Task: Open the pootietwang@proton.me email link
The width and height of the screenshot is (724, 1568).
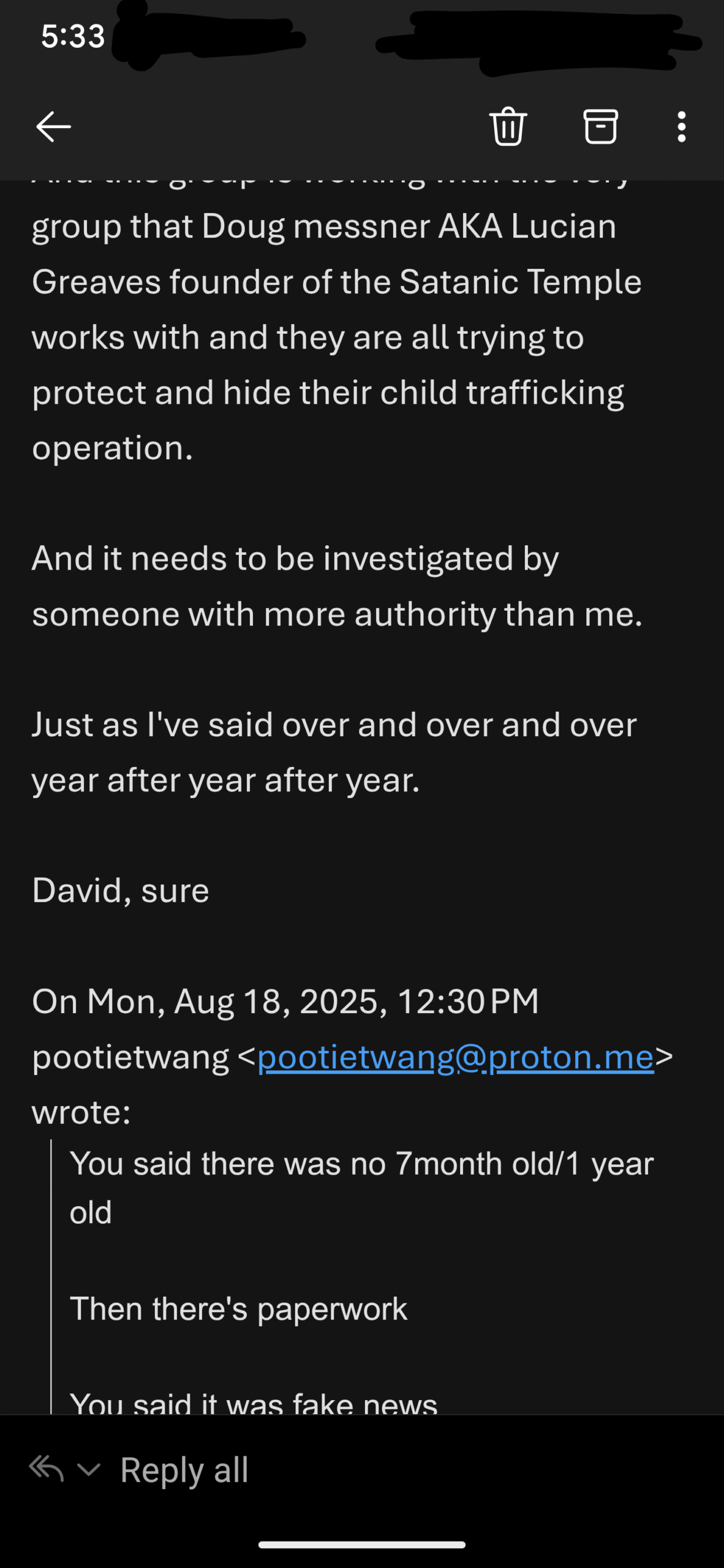Action: pyautogui.click(x=456, y=1057)
